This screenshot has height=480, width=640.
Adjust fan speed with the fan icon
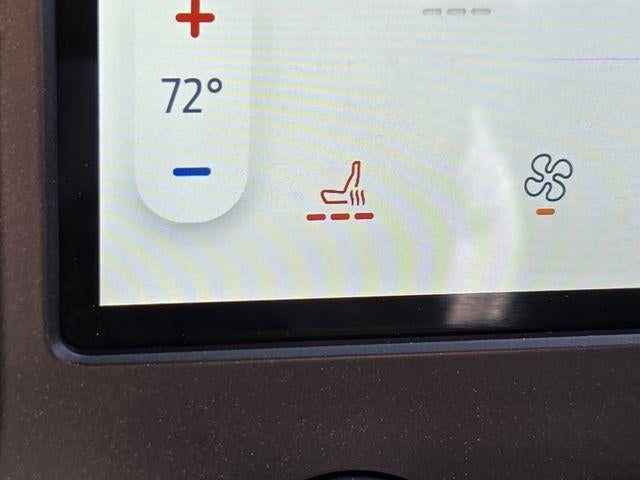point(547,180)
